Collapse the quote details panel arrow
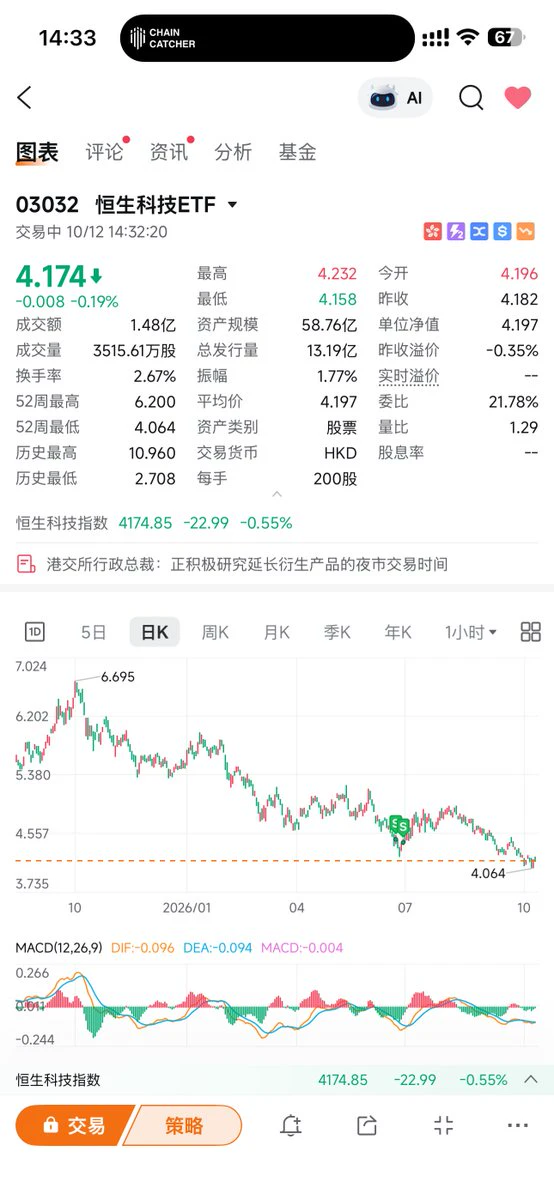This screenshot has width=554, height=1200. click(277, 494)
